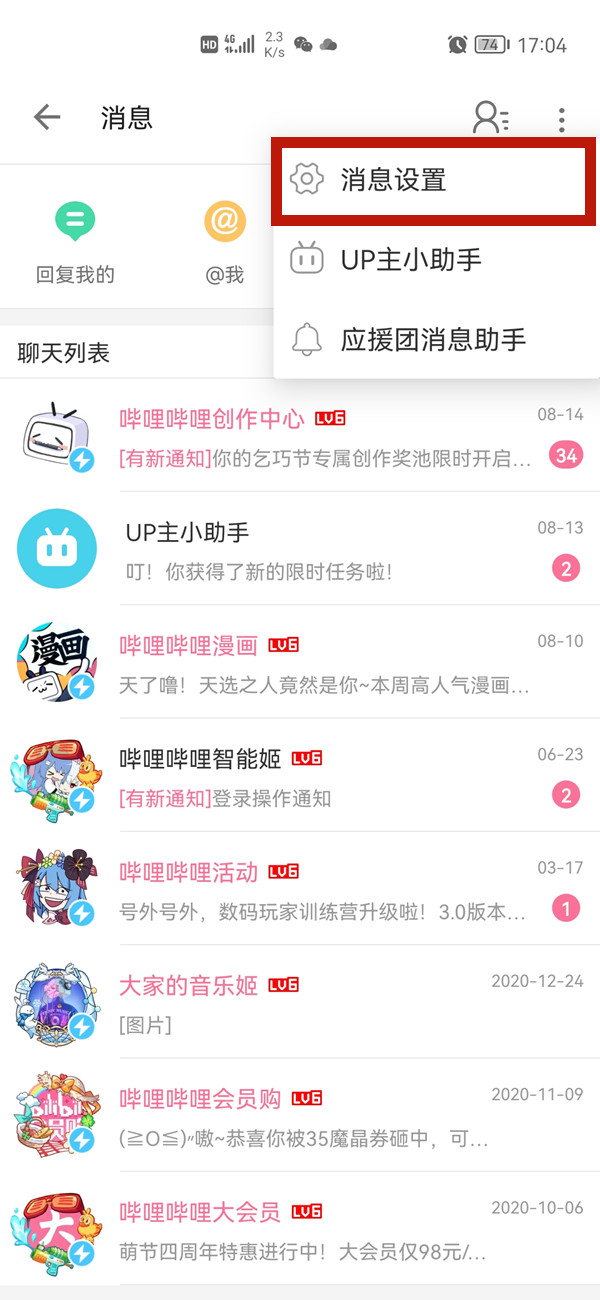Open 消息设置 from the menu

click(x=432, y=181)
